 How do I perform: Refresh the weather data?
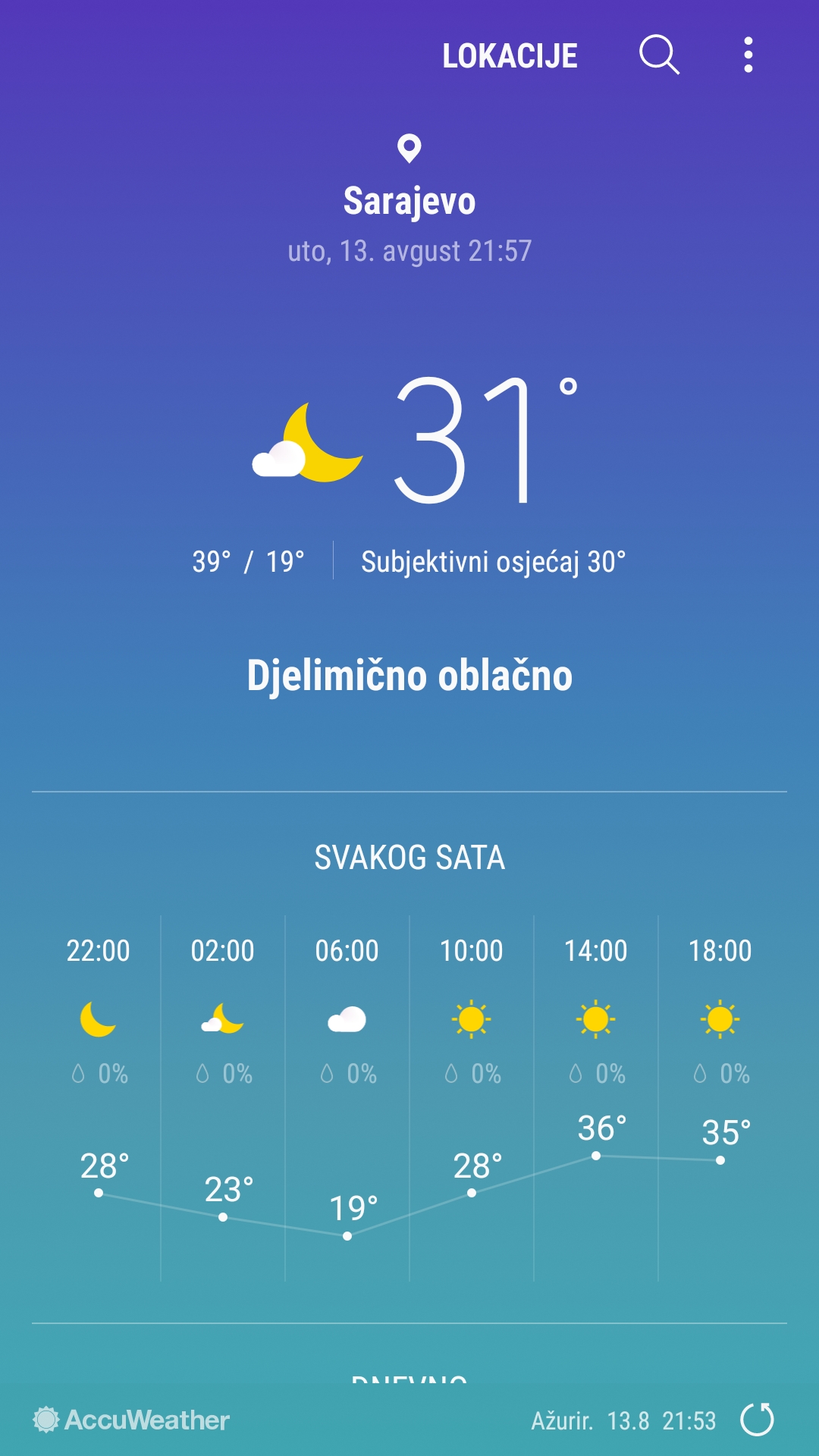pos(757,1420)
